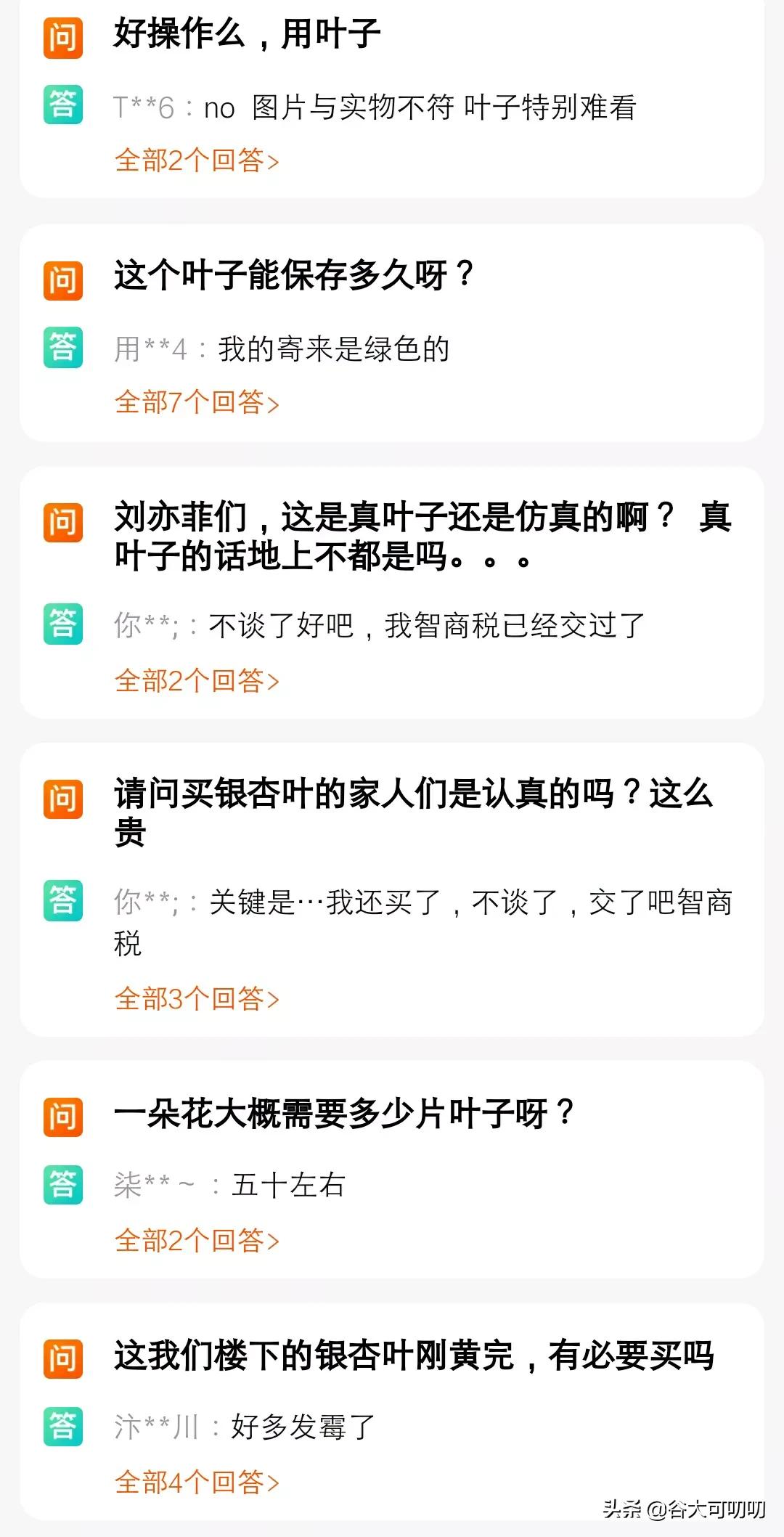Viewport: 784px width, 1537px height.
Task: Select the 问 icon for "这个叶子能保存多久呀？"
Action: click(64, 279)
